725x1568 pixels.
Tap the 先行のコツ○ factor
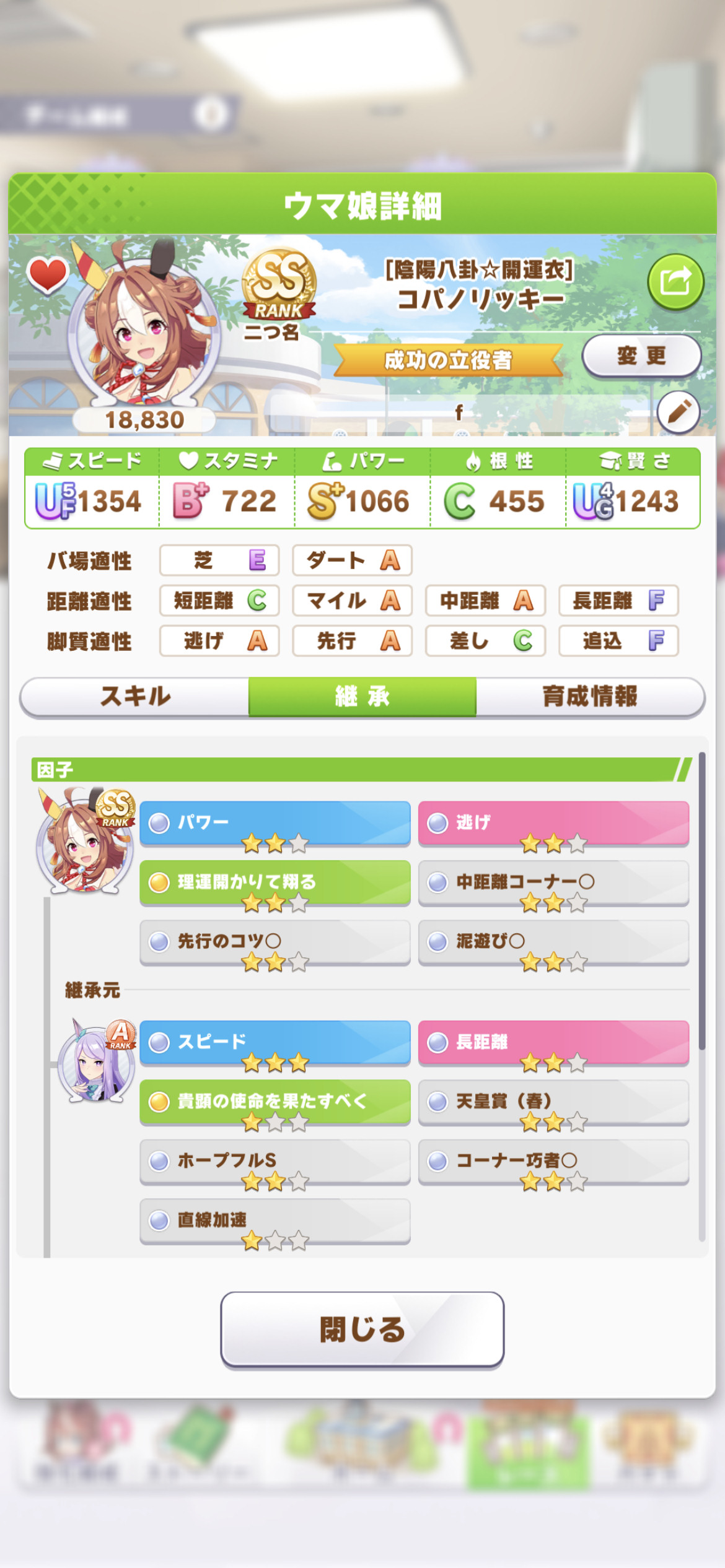coord(275,942)
